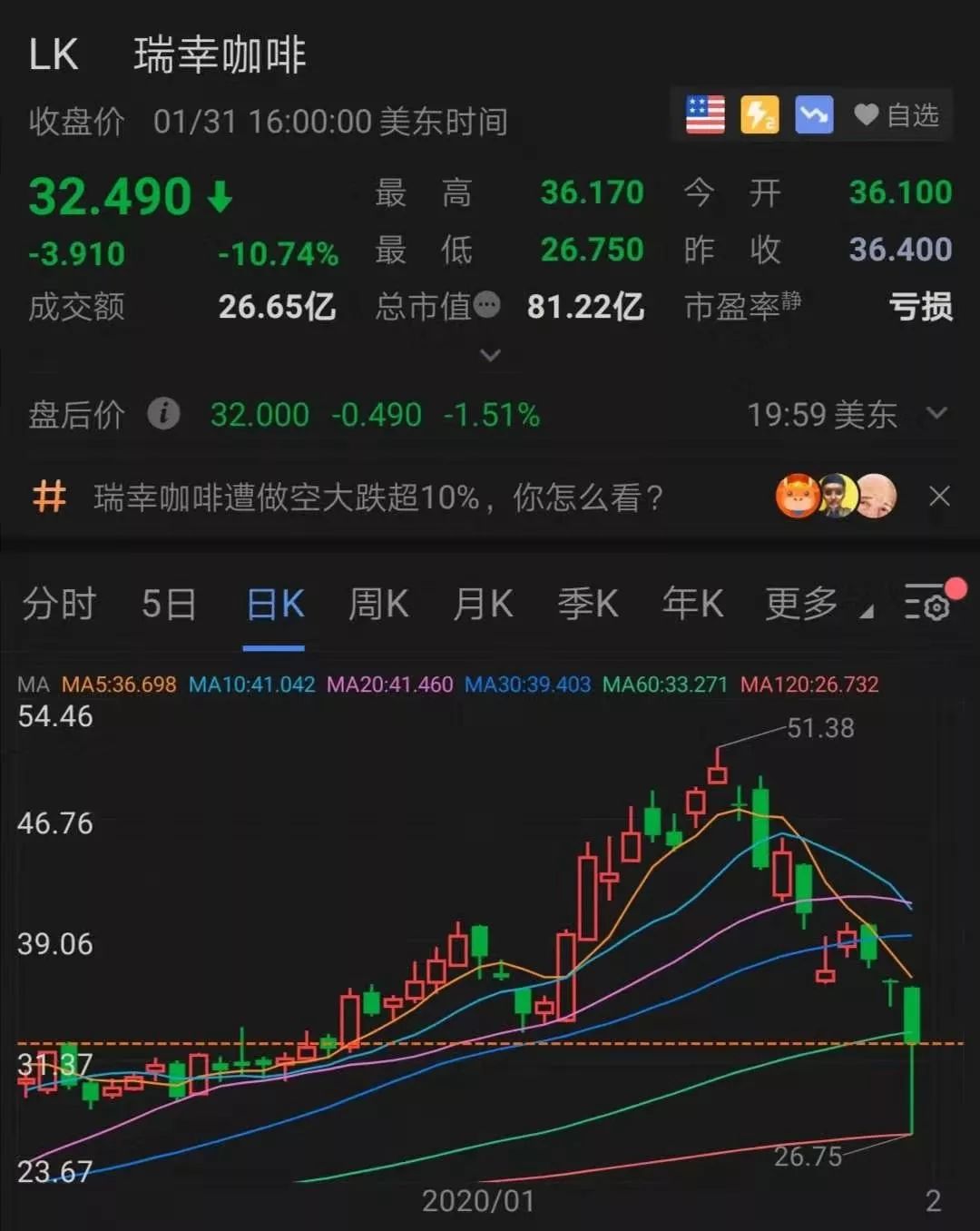The width and height of the screenshot is (980, 1231).
Task: Tap the yellow lightning badge icon
Action: click(759, 115)
